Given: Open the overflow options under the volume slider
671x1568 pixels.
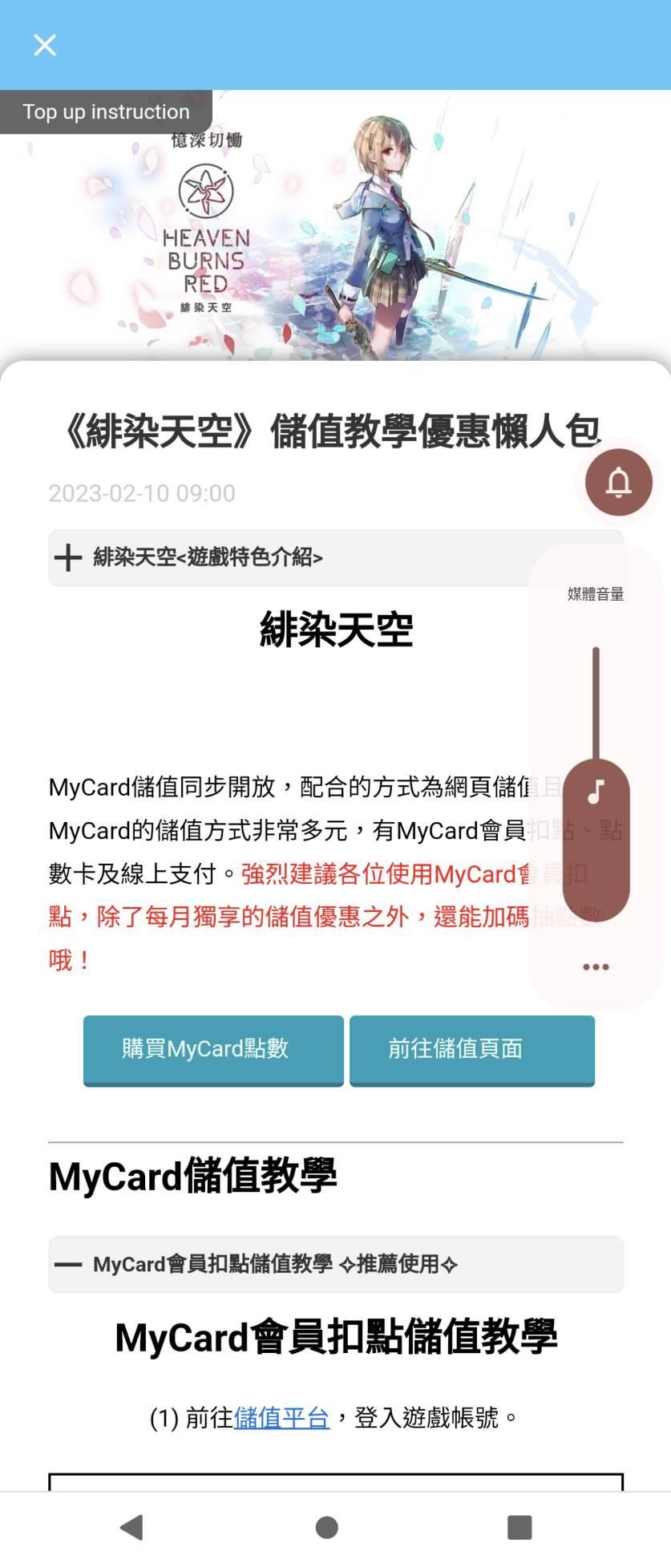Looking at the screenshot, I should [594, 966].
